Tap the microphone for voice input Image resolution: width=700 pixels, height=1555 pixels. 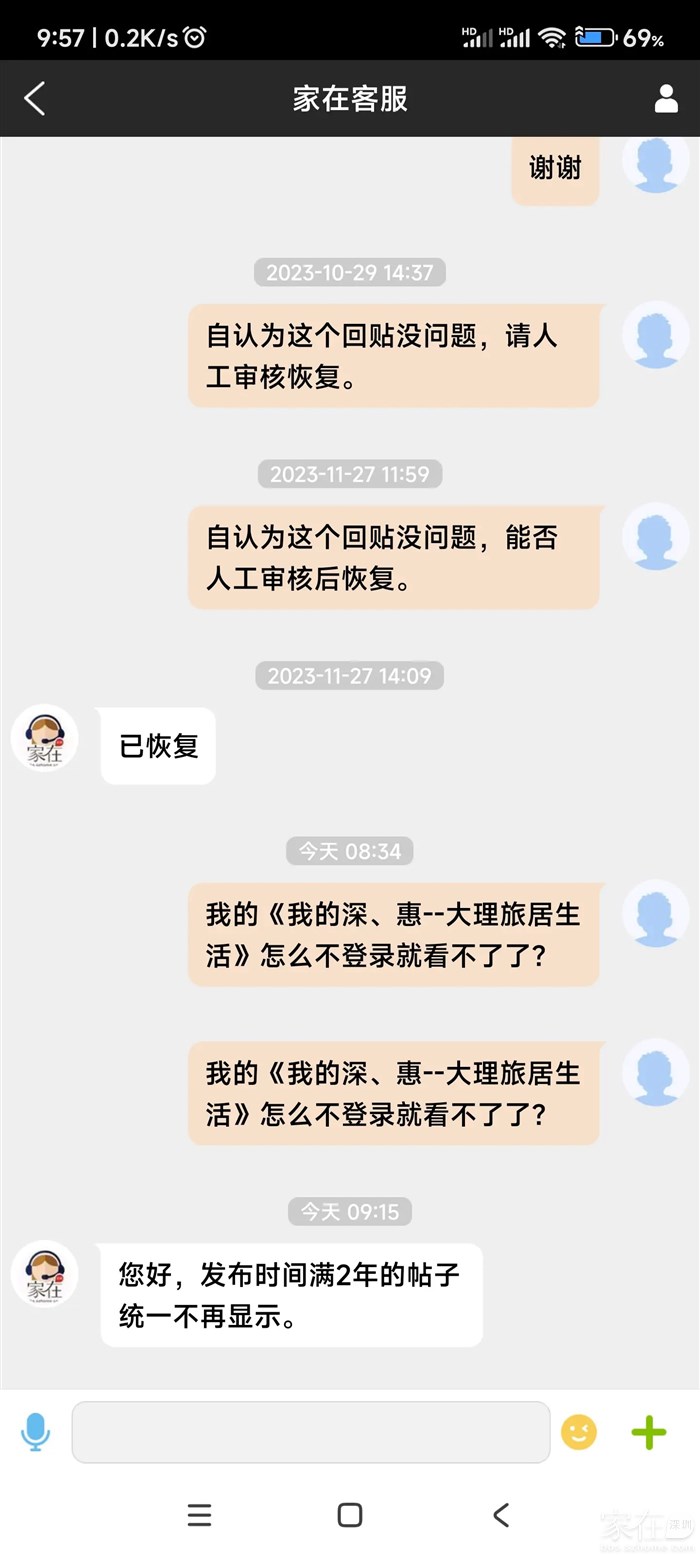[36, 1432]
